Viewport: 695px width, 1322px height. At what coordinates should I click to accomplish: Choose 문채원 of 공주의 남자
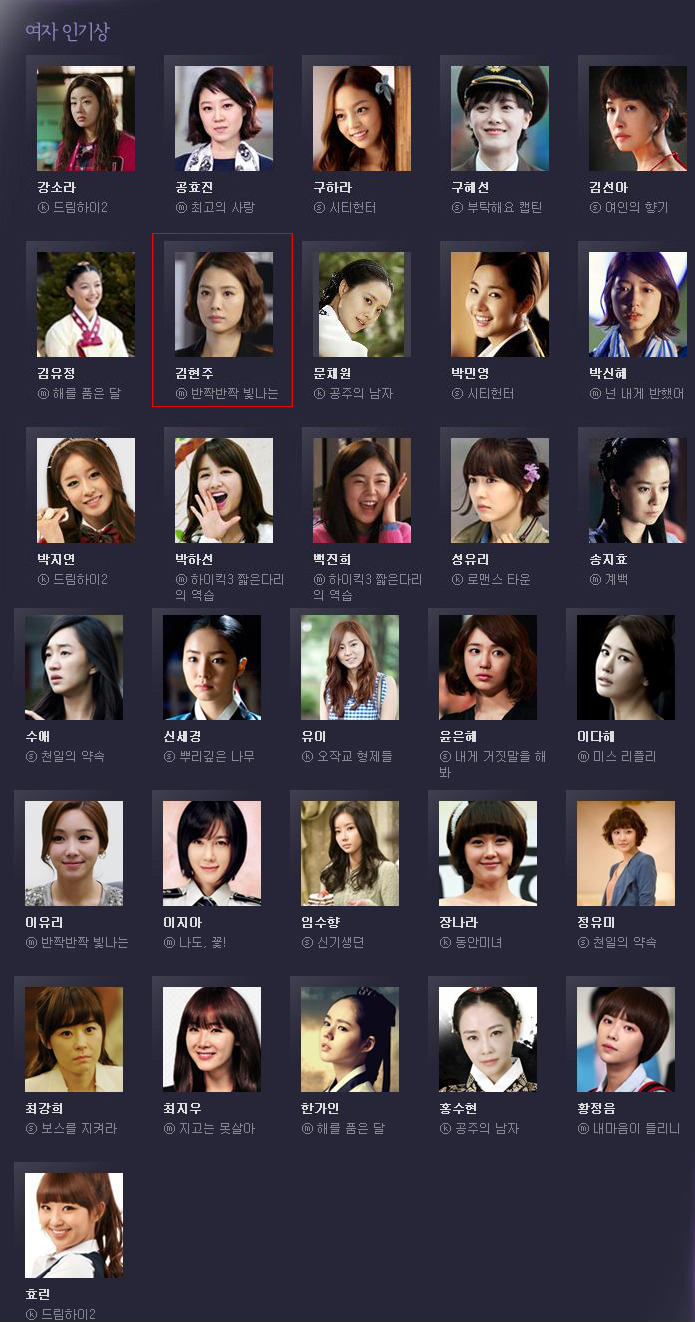pyautogui.click(x=361, y=304)
